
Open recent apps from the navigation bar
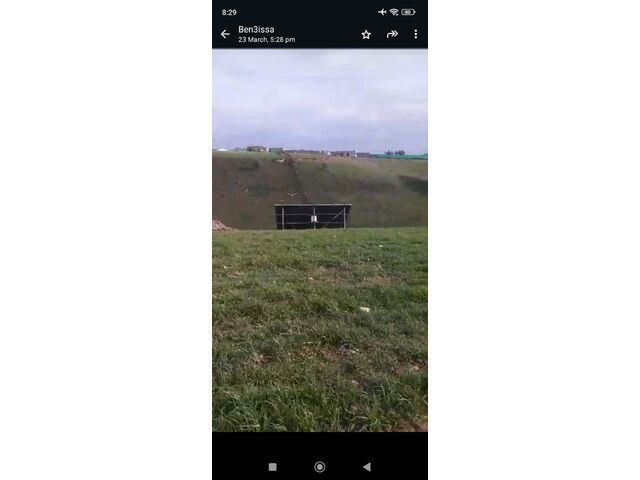(x=273, y=467)
